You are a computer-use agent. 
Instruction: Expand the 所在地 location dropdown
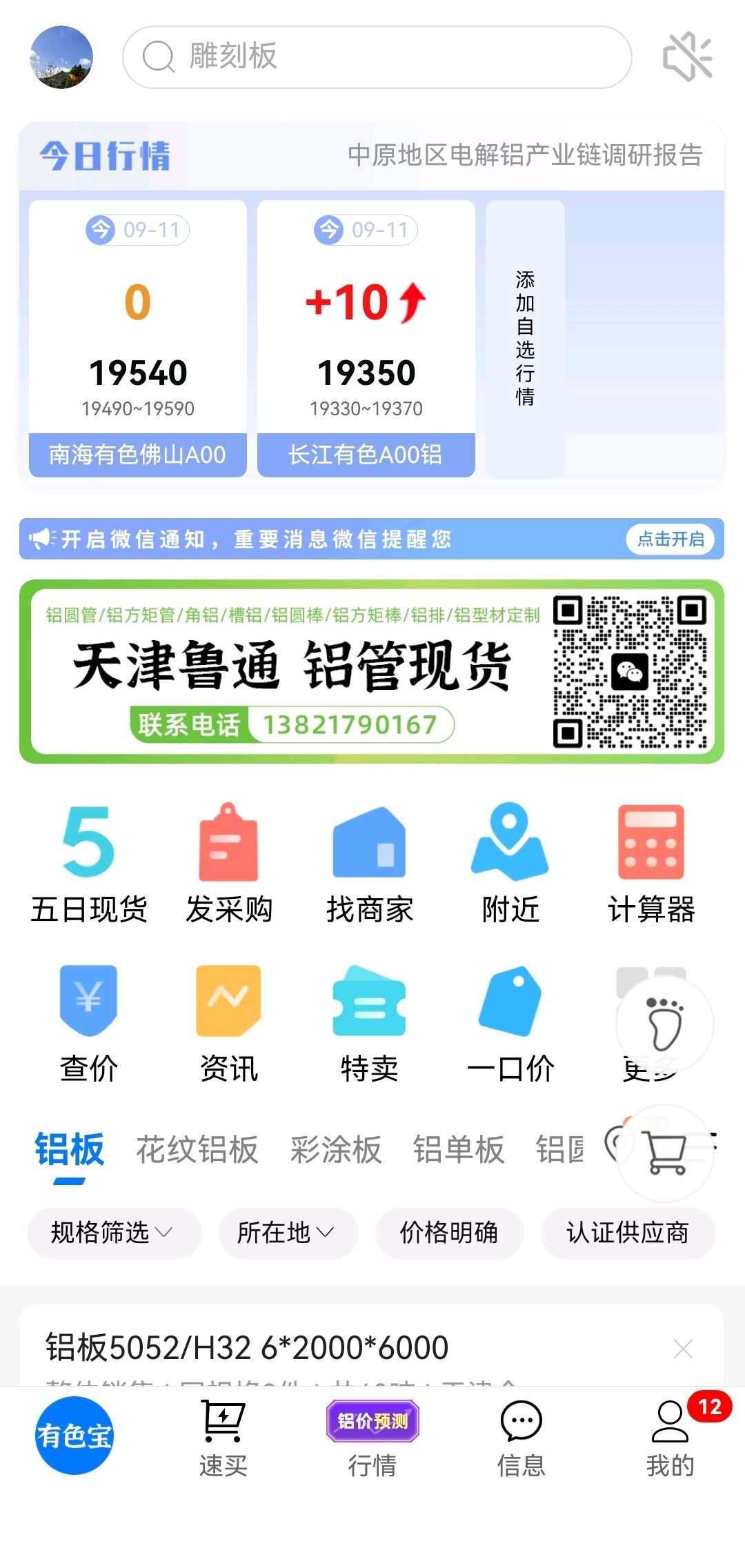pyautogui.click(x=288, y=1233)
